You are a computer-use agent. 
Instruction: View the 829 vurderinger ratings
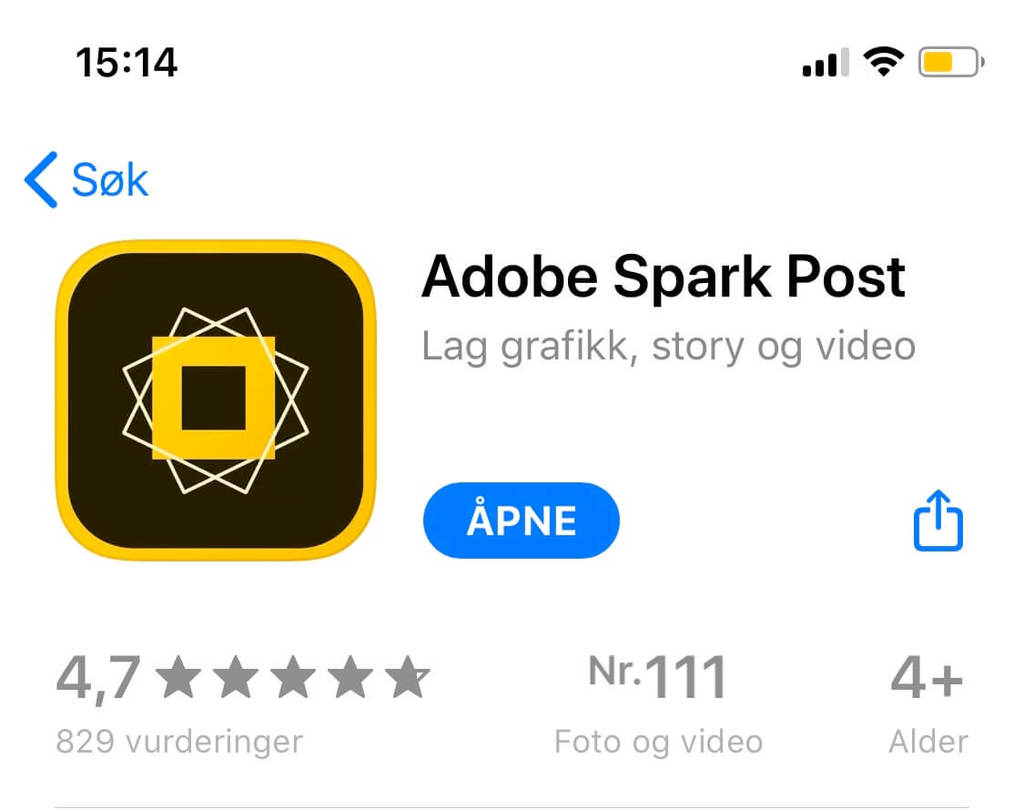coord(180,741)
